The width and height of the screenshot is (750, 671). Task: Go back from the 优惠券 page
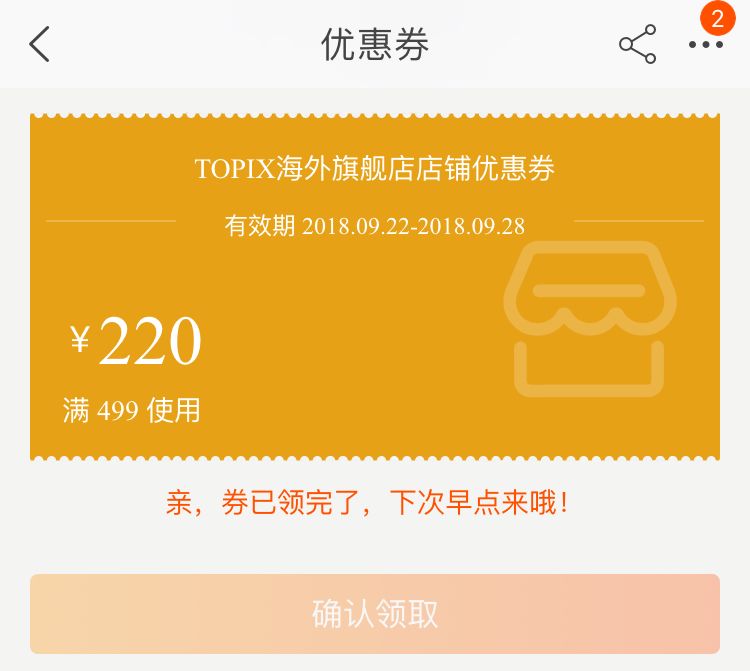tap(39, 45)
